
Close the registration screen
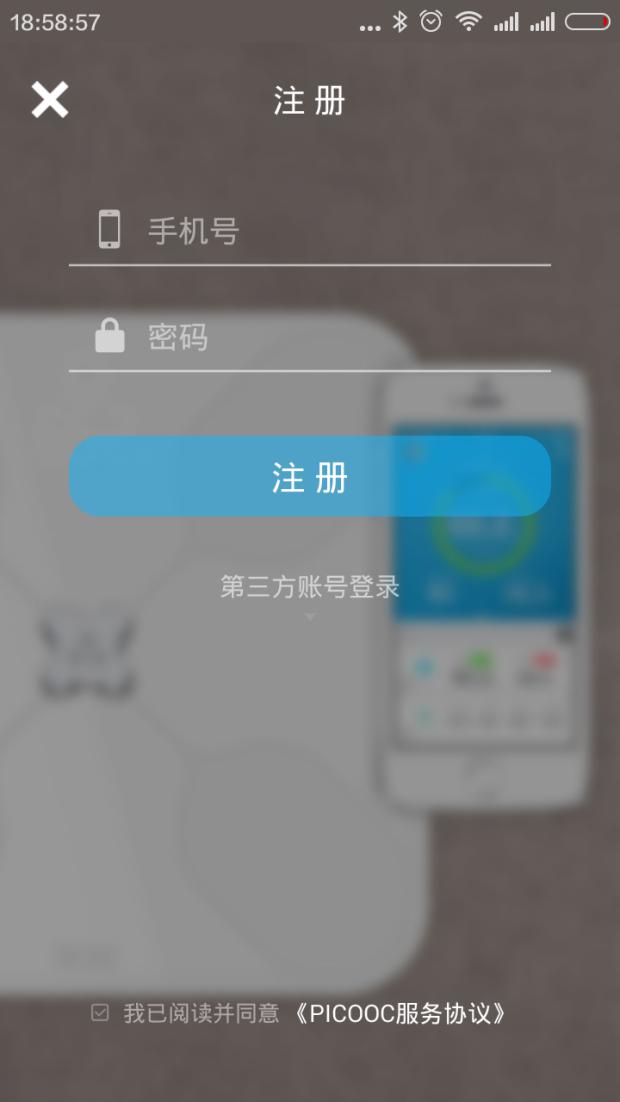49,100
